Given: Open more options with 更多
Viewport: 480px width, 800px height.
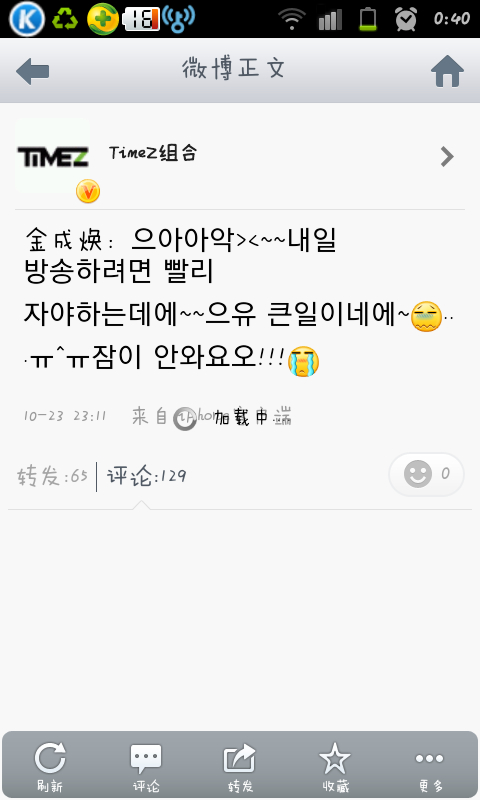Looking at the screenshot, I should click(x=430, y=766).
